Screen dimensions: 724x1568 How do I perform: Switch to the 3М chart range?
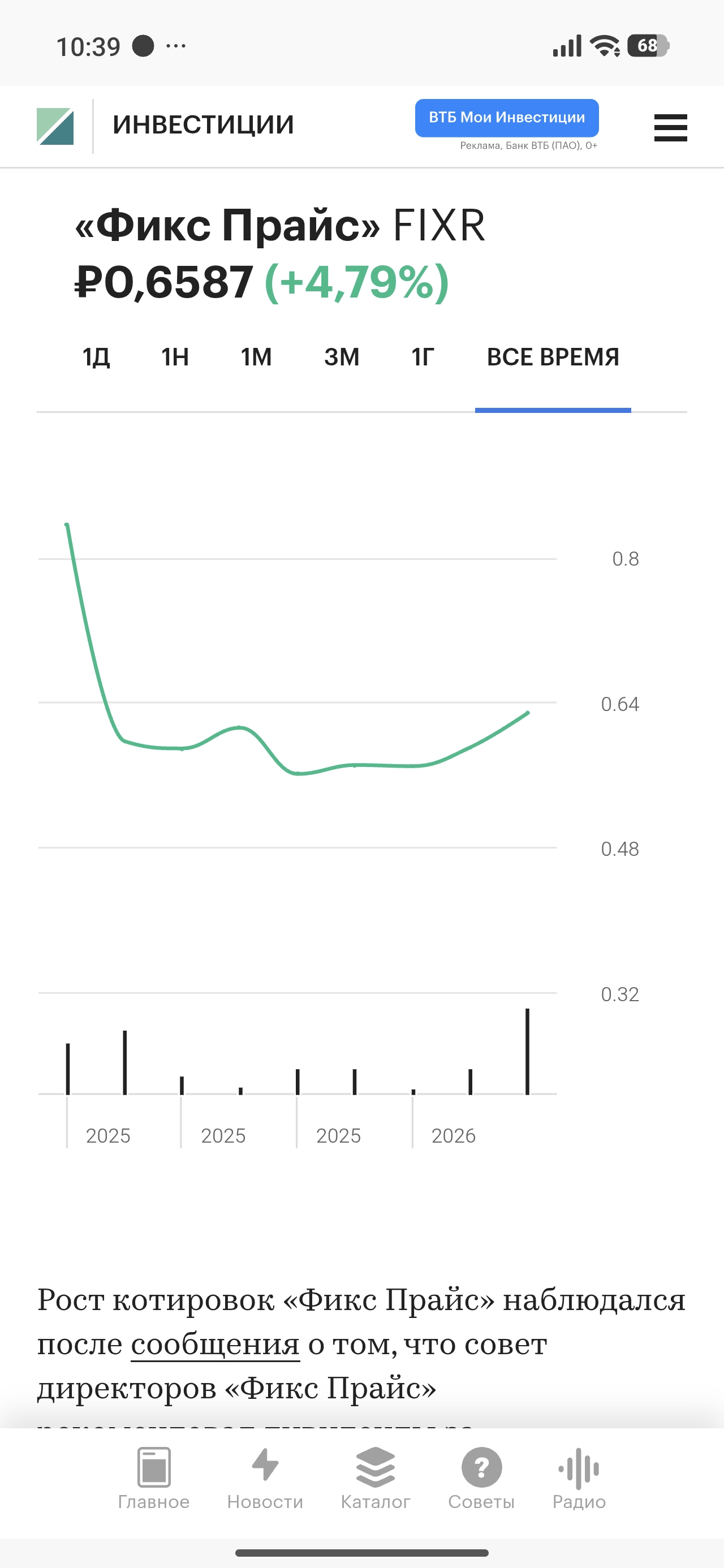point(342,357)
